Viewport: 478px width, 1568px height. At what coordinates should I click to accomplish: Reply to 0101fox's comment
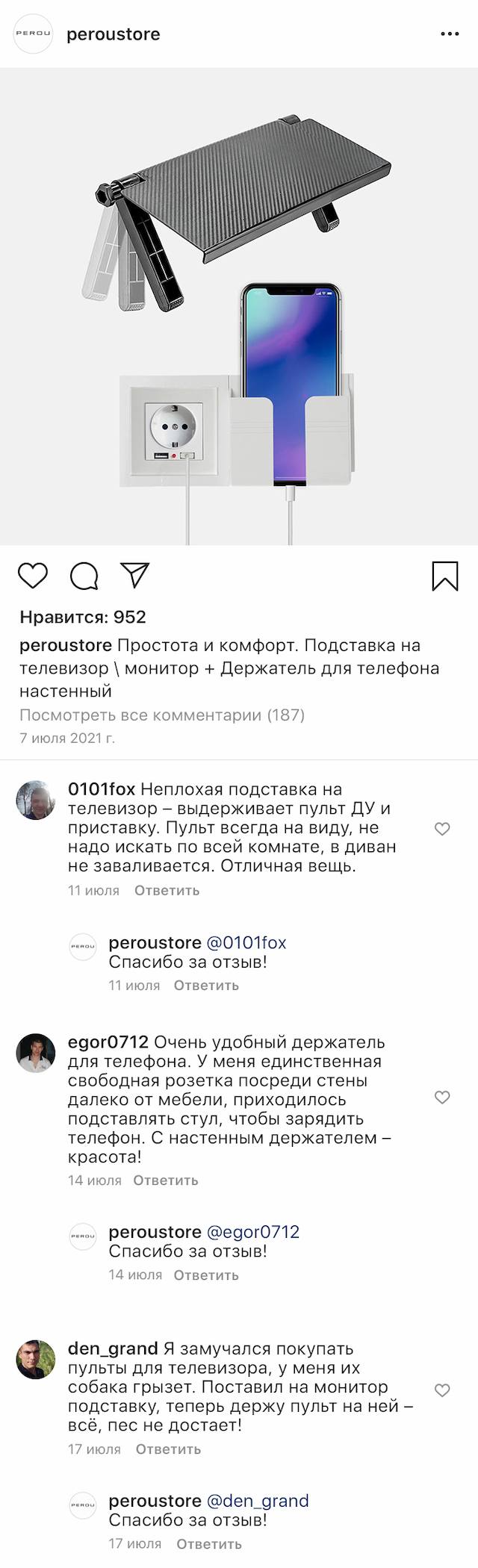click(x=167, y=890)
